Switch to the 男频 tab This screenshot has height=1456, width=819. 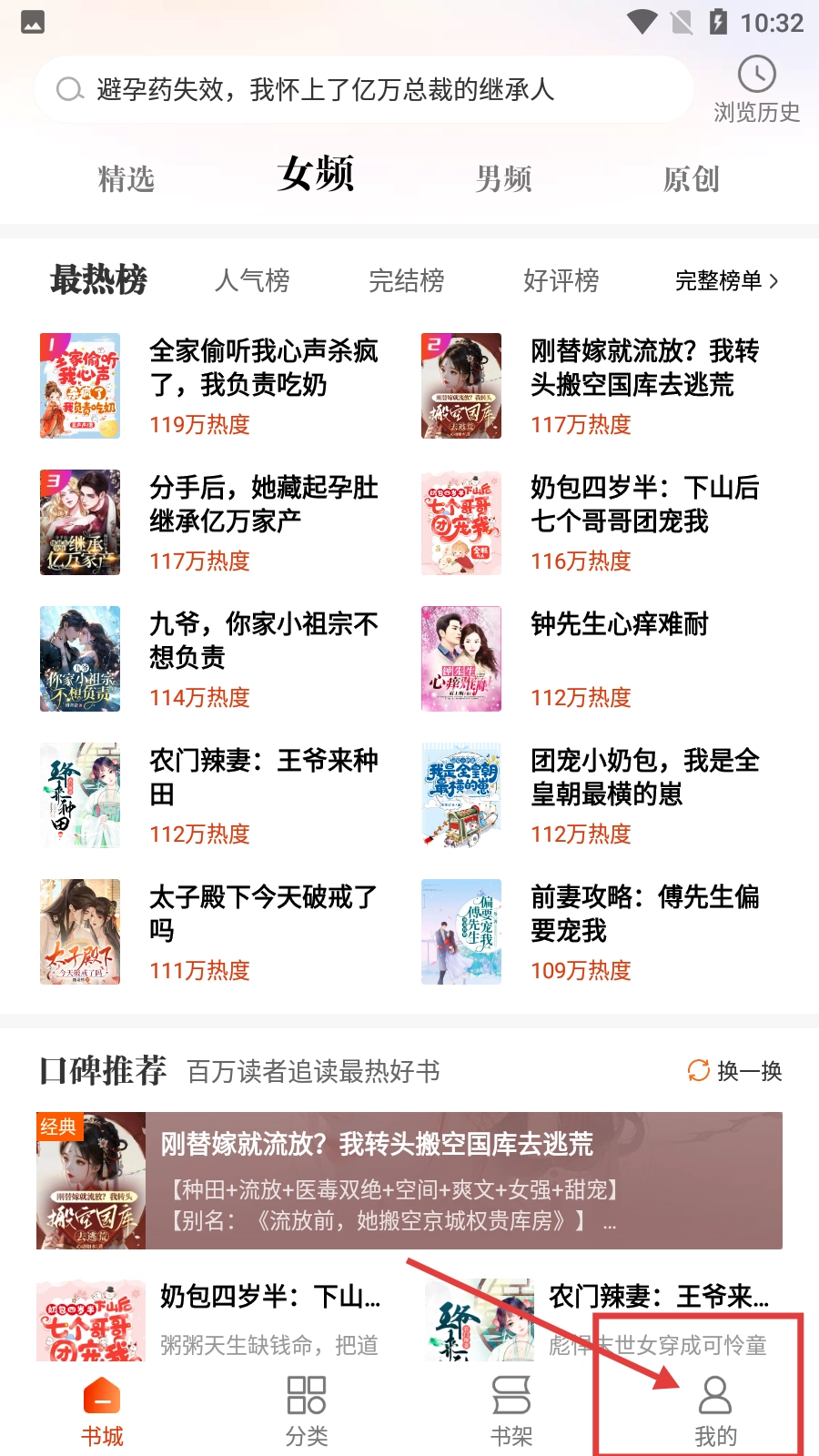pos(503,178)
